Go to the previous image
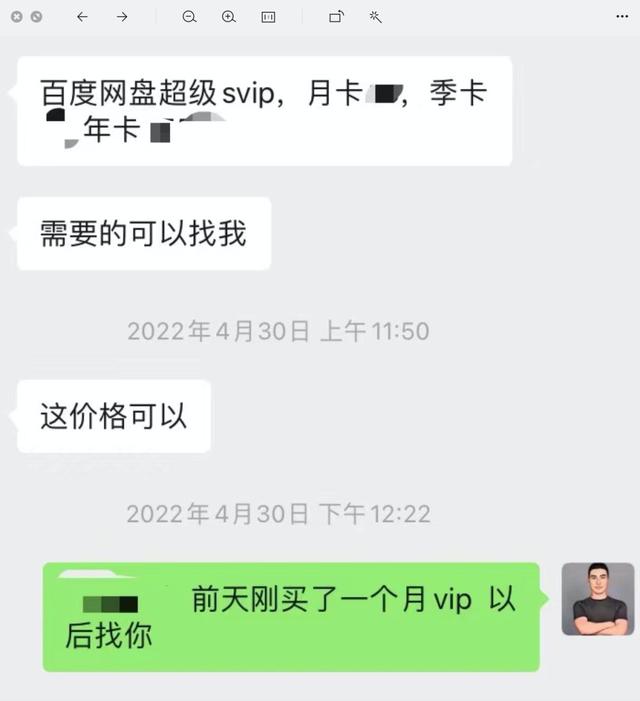The width and height of the screenshot is (640, 701). point(82,17)
